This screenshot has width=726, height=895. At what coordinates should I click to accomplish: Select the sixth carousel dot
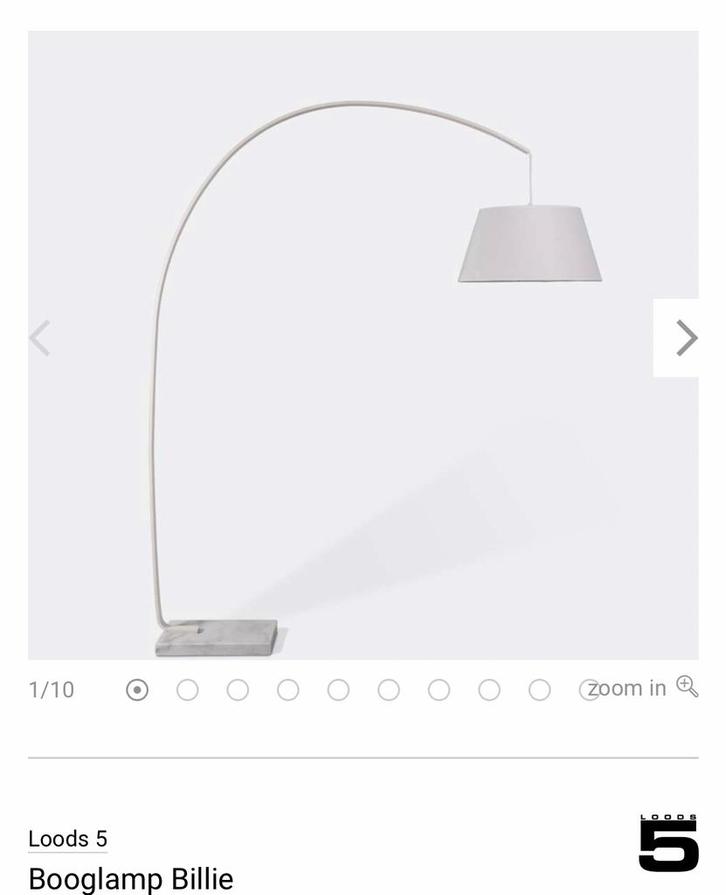coord(386,689)
